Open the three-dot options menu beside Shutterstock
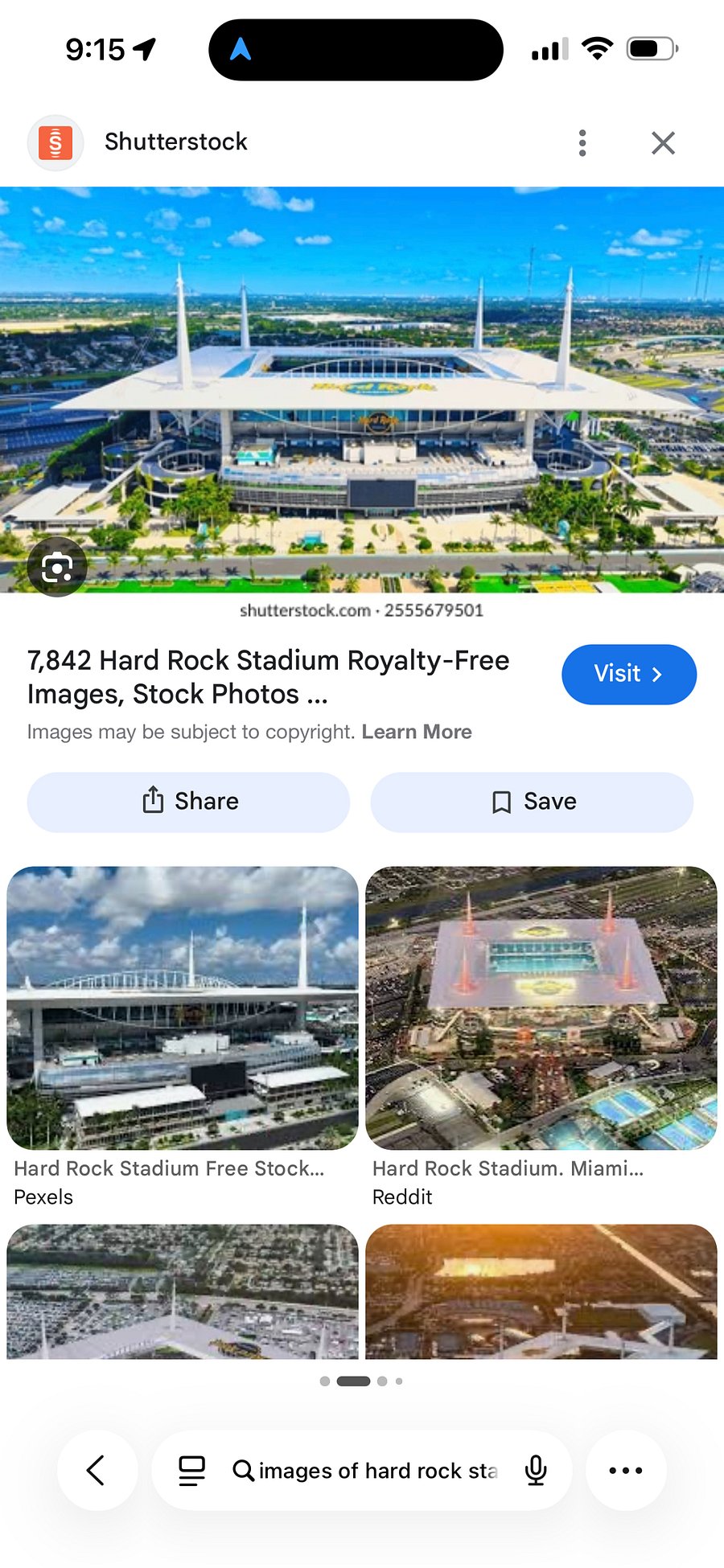Image resolution: width=724 pixels, height=1568 pixels. pyautogui.click(x=582, y=143)
